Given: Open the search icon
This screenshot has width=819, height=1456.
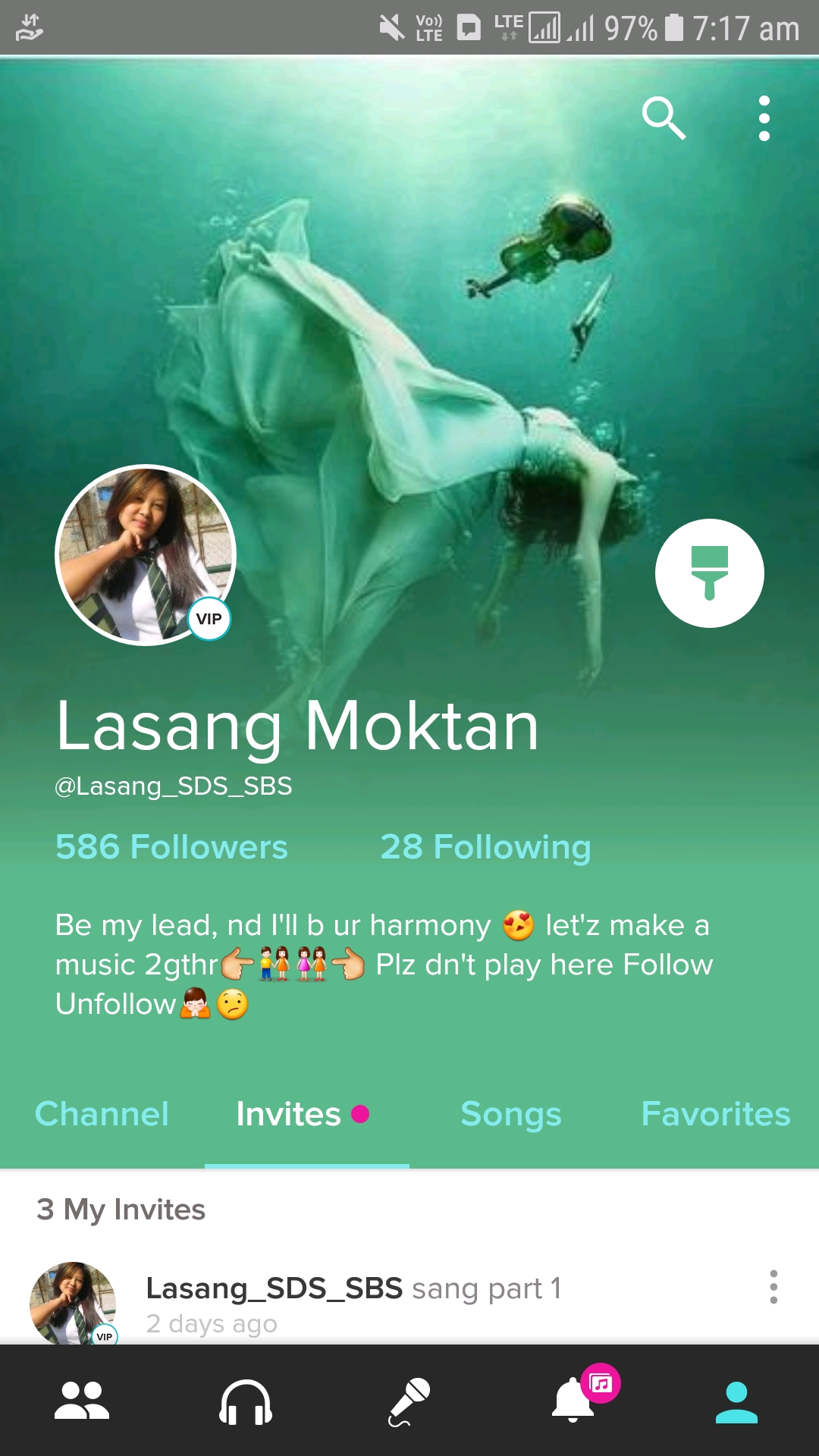Looking at the screenshot, I should click(664, 118).
